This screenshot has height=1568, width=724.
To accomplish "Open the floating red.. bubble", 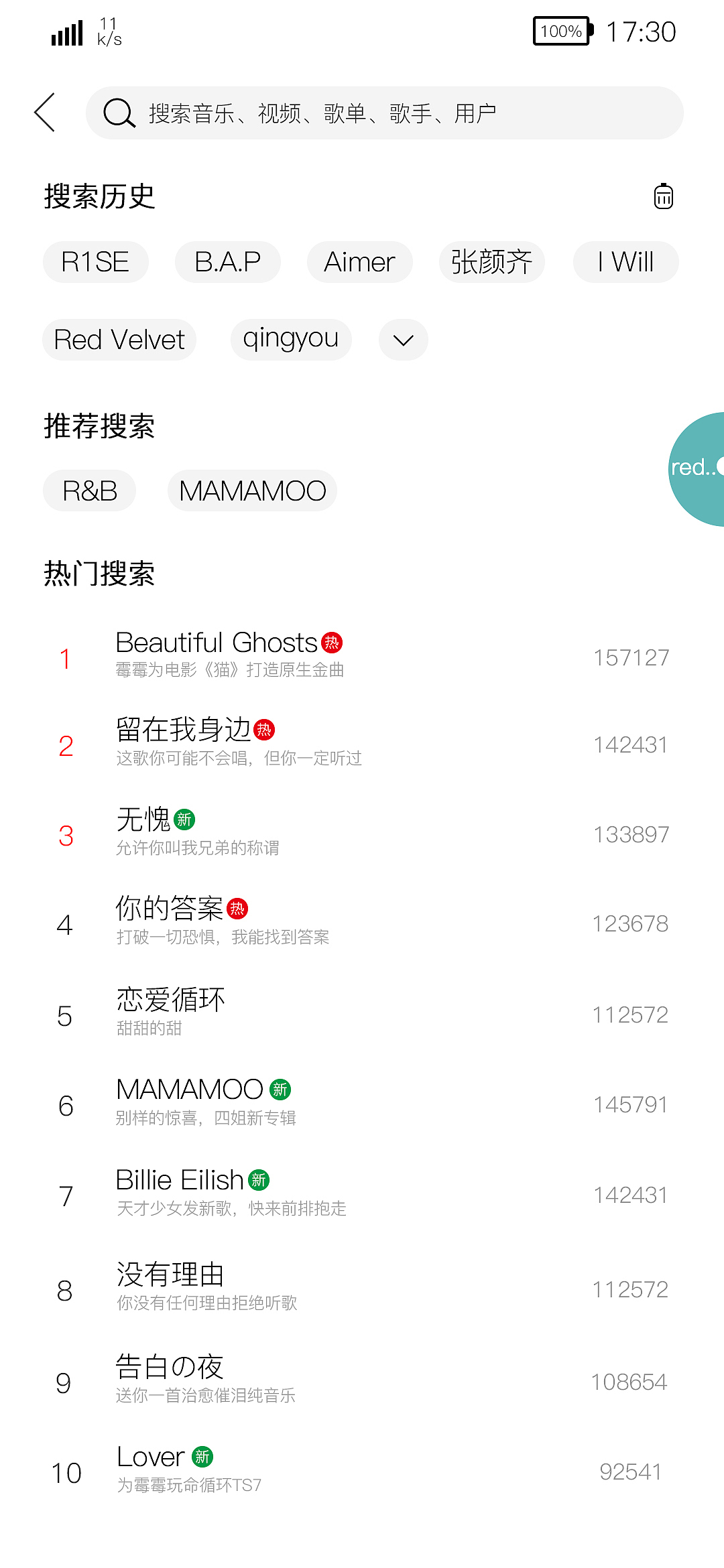I will (697, 469).
